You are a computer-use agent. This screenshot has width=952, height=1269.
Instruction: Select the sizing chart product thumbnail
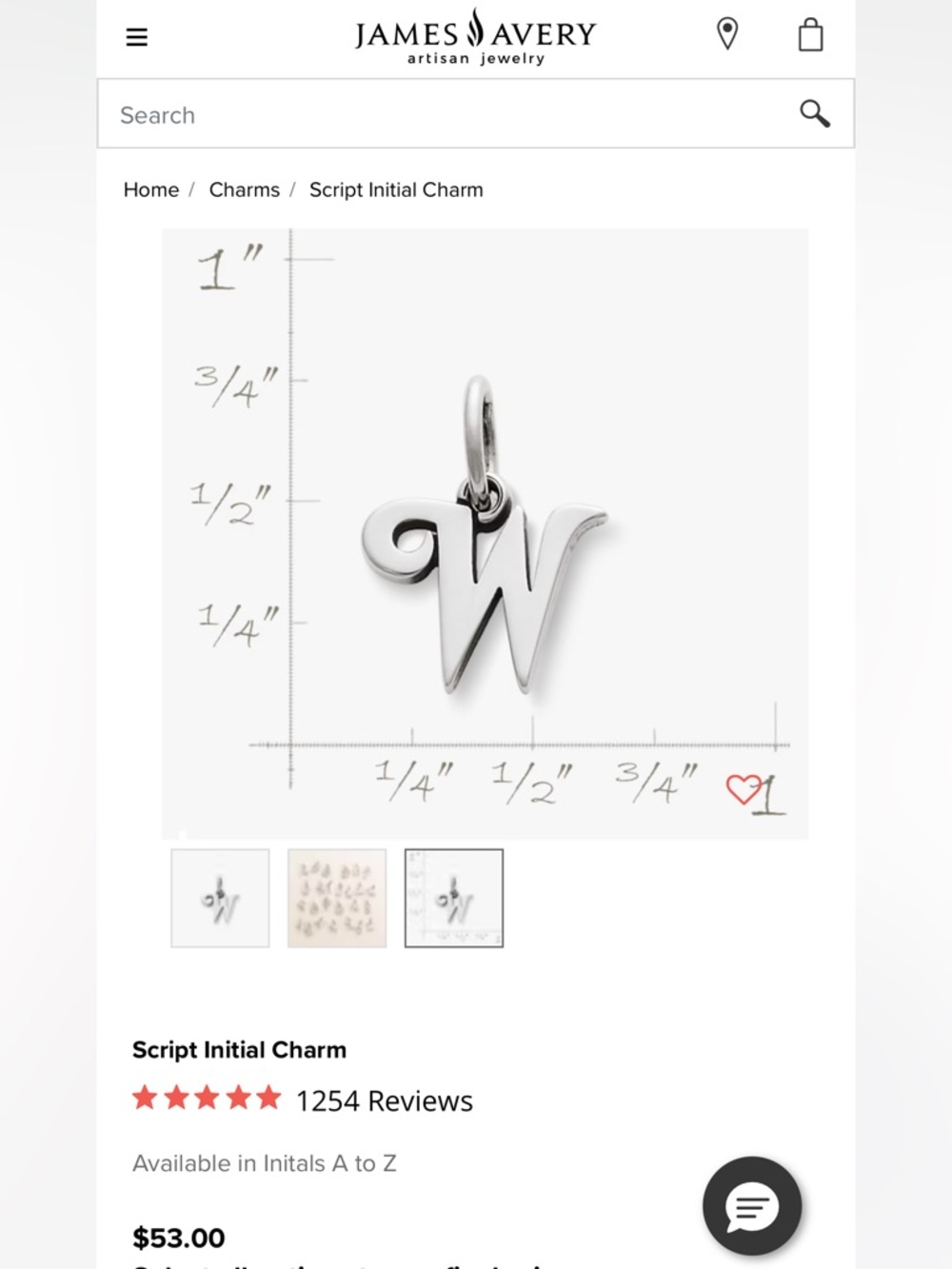(454, 898)
